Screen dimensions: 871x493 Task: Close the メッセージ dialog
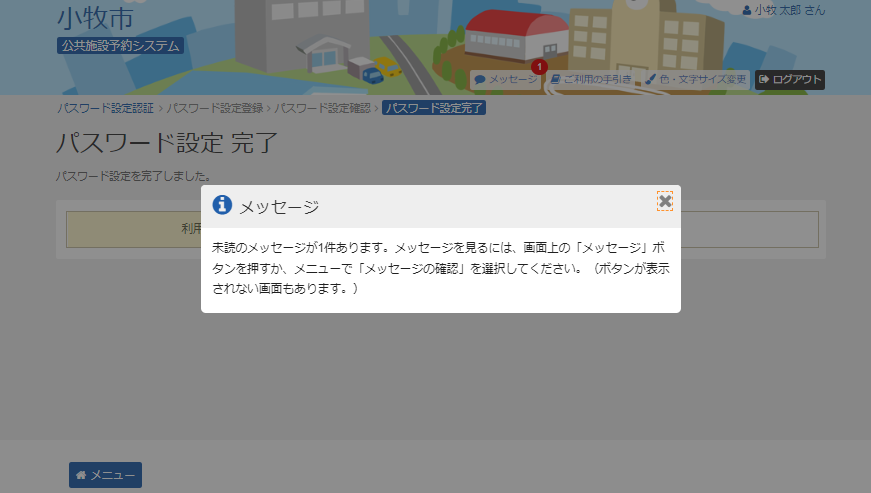pyautogui.click(x=665, y=201)
